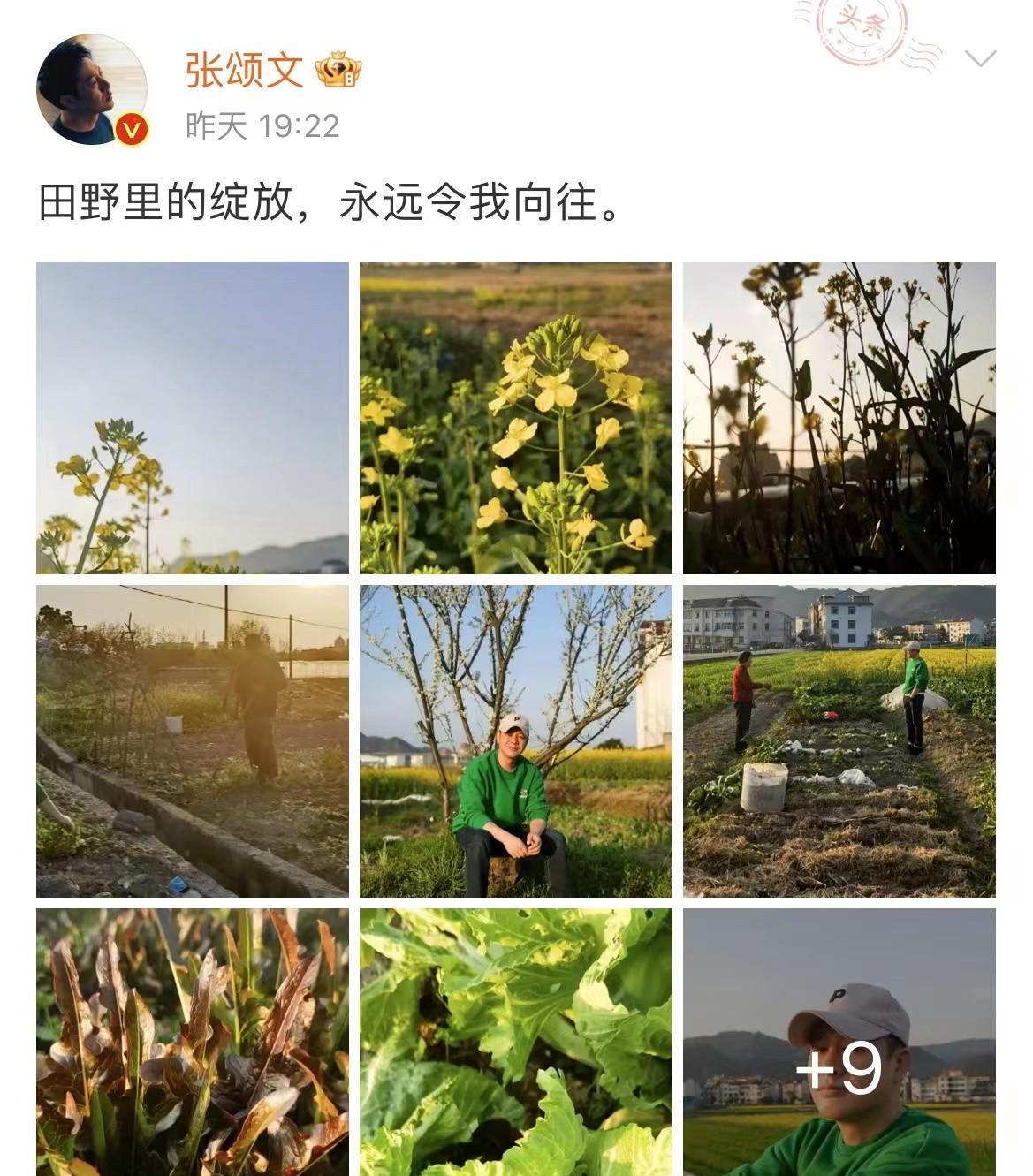Open the rapeseed flower against sky photo
The height and width of the screenshot is (1176, 1033).
[x=193, y=418]
